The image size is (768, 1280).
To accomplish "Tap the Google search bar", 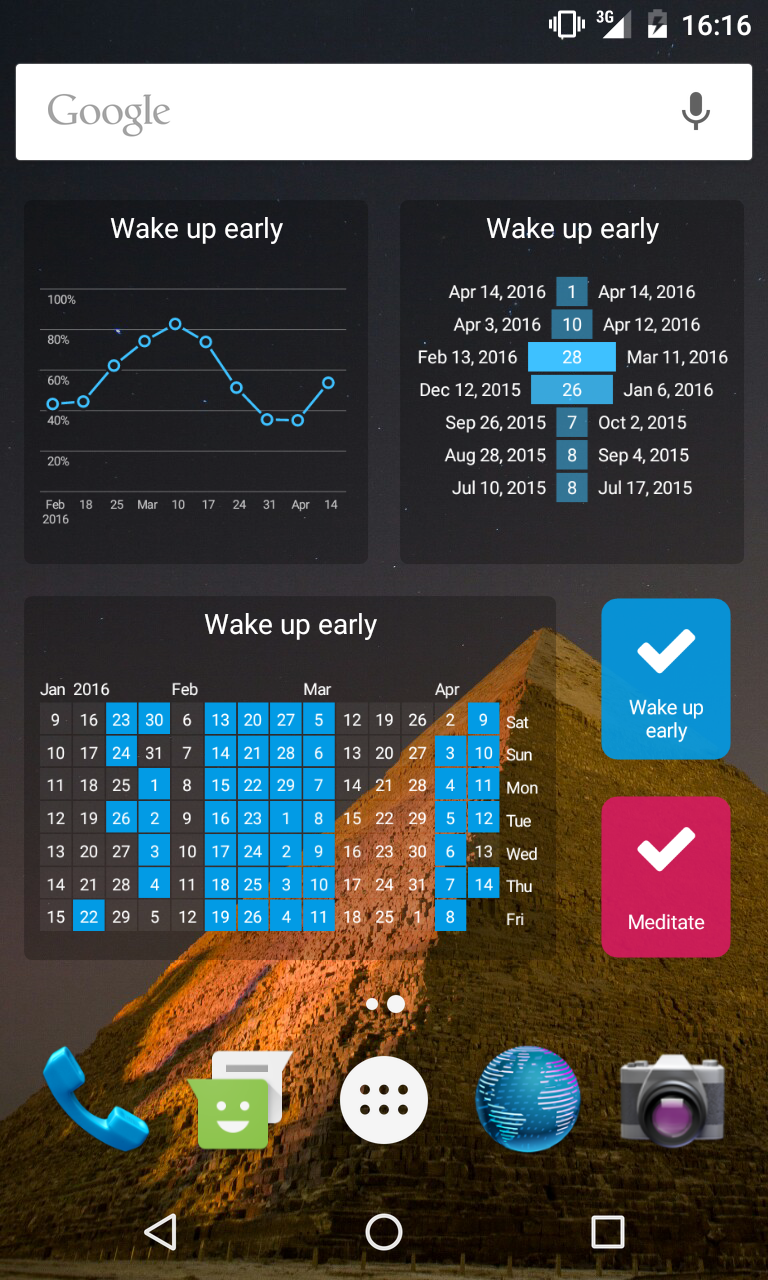I will (384, 112).
